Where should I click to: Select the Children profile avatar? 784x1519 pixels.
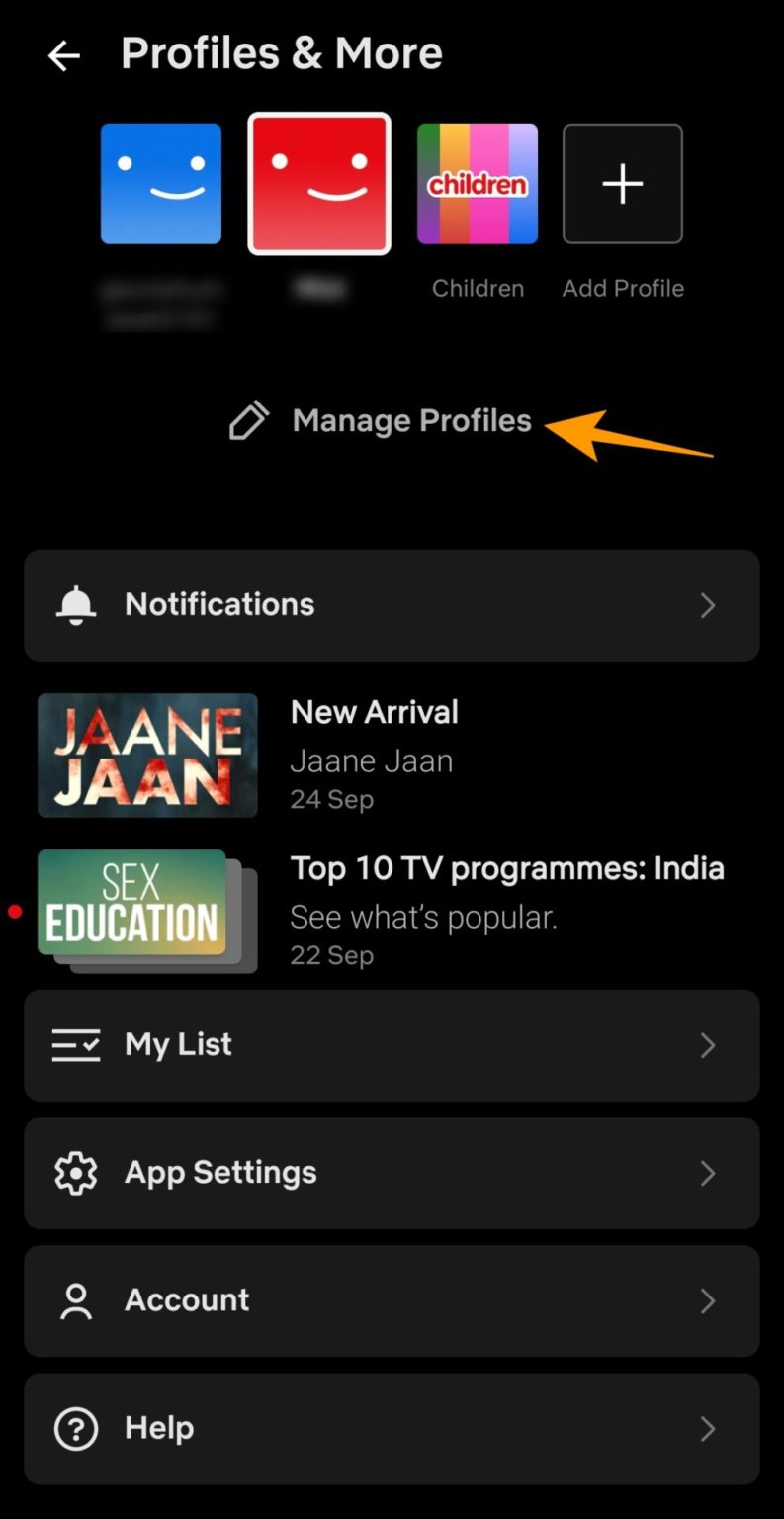coord(478,183)
